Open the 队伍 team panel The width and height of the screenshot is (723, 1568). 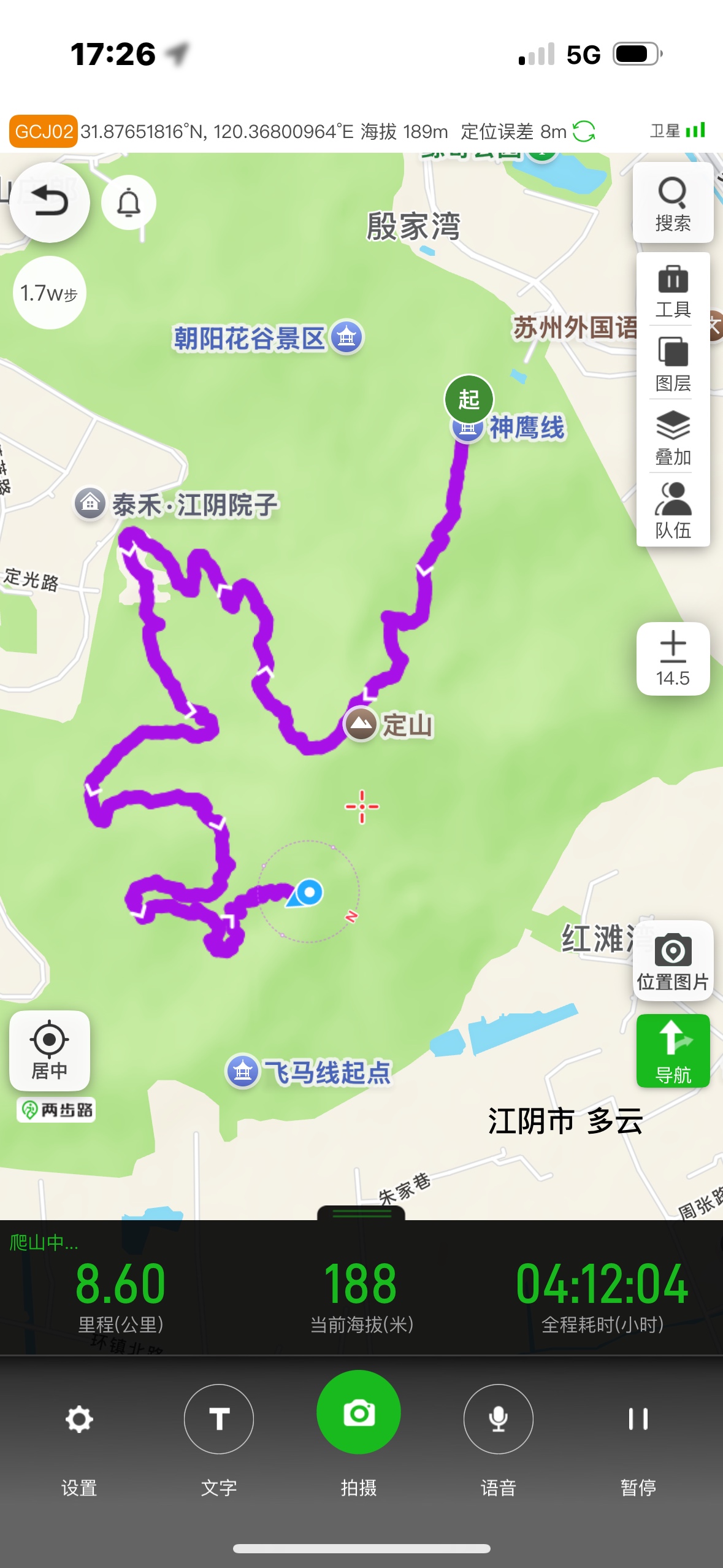(673, 510)
